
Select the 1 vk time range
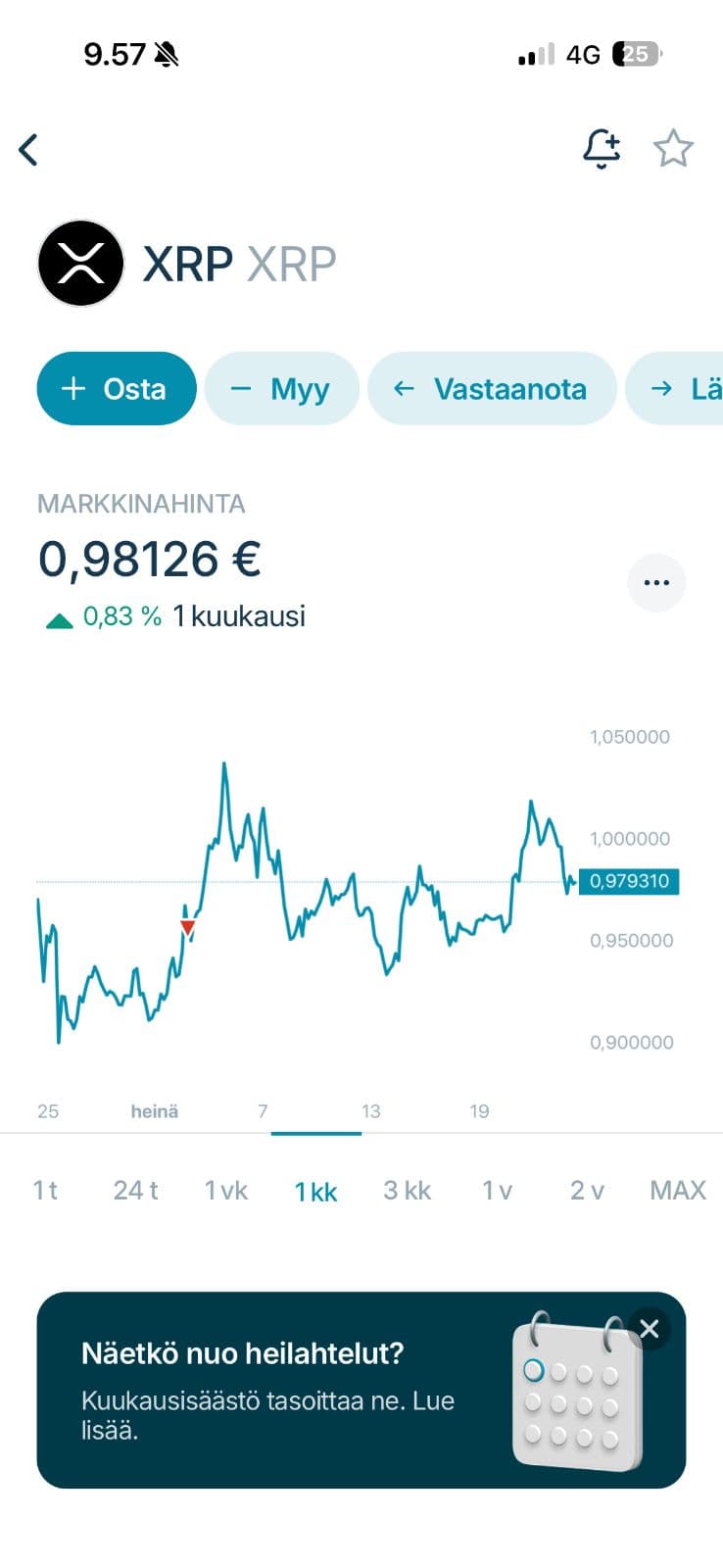coord(225,1190)
